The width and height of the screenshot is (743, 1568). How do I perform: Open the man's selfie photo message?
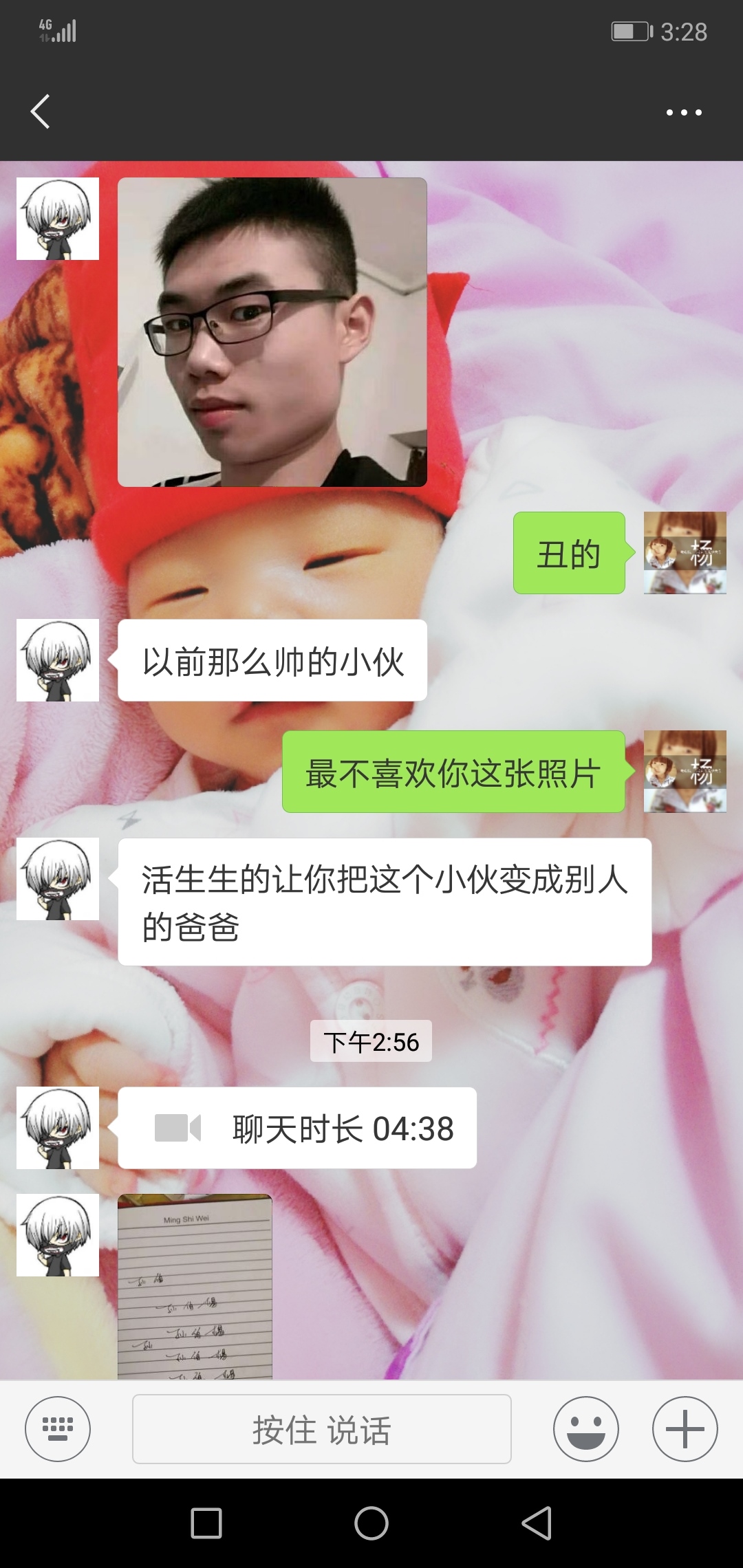point(272,332)
